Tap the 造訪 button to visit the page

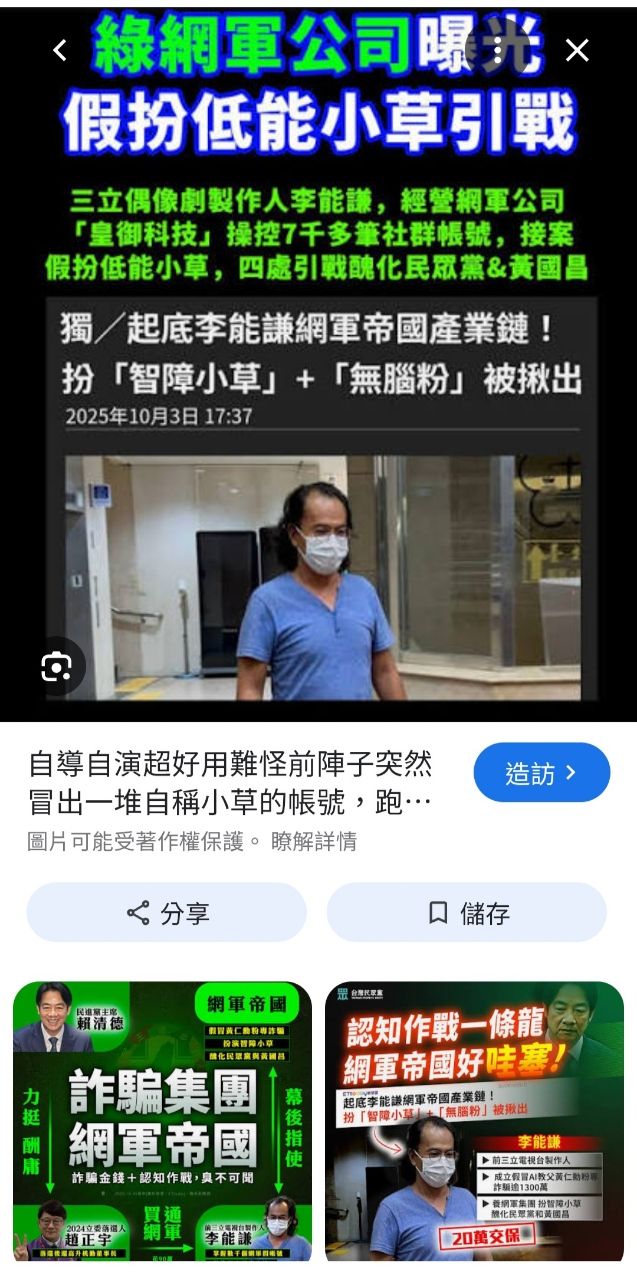[x=541, y=772]
